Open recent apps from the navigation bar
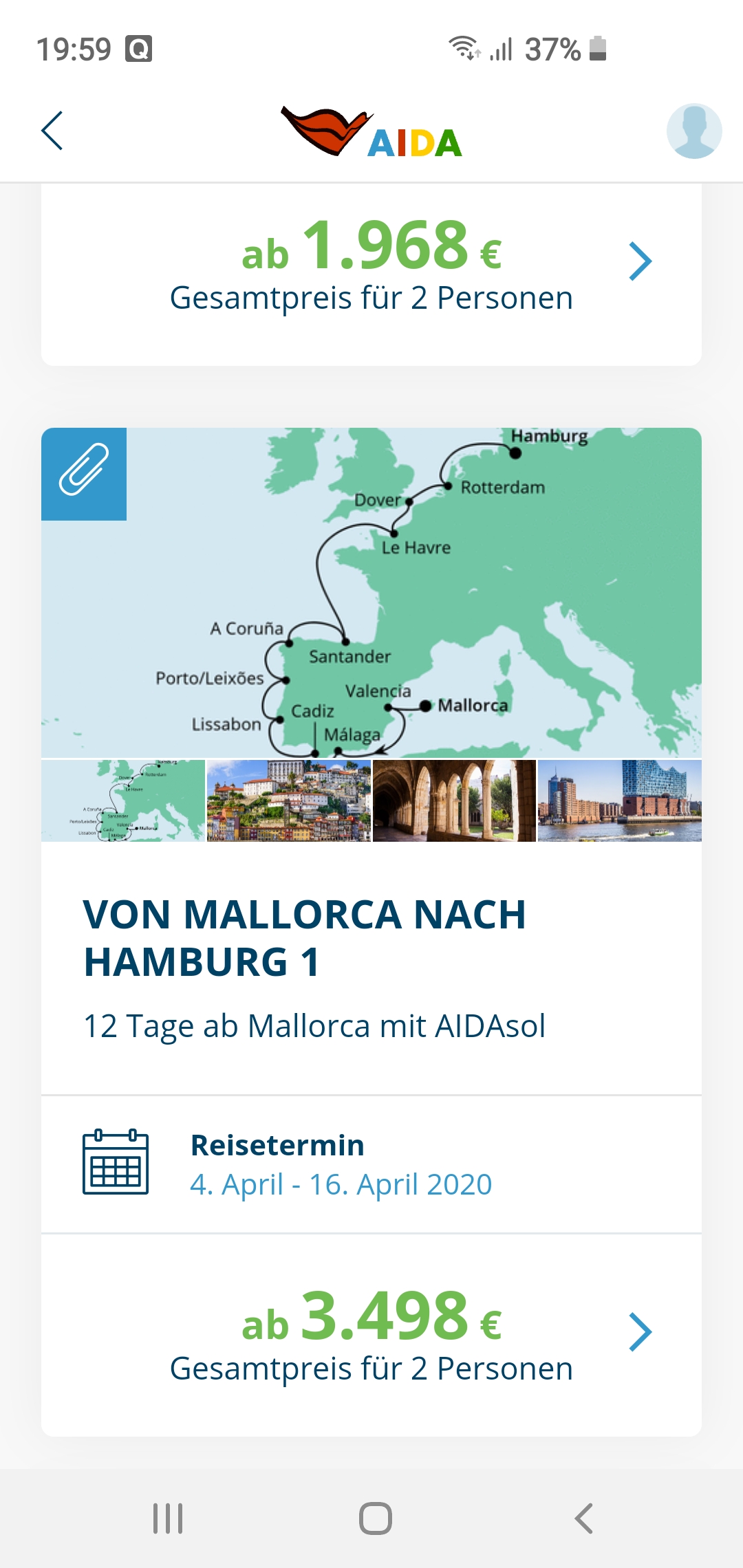Image resolution: width=743 pixels, height=1568 pixels. pos(168,1518)
